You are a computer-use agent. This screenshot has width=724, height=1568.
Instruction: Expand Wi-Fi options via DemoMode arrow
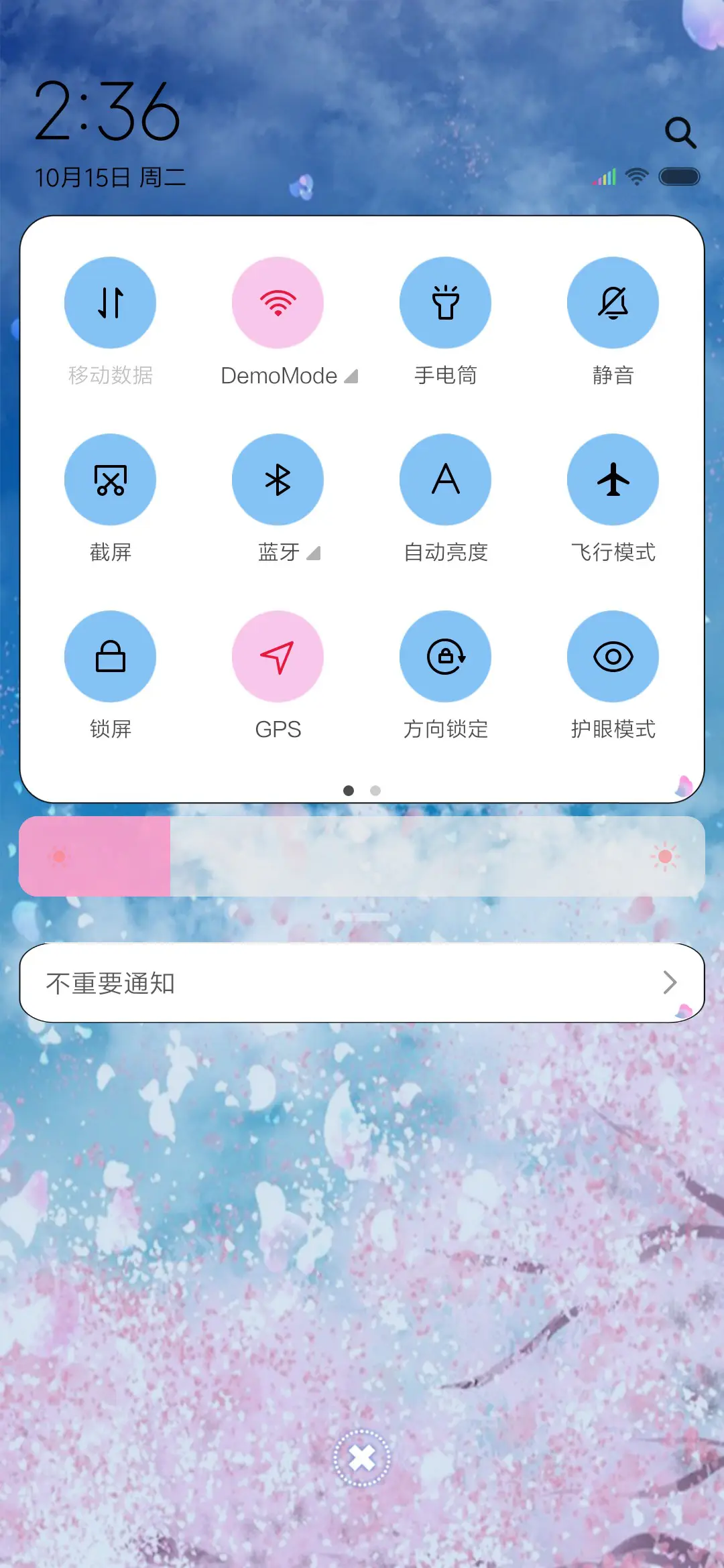coord(351,377)
